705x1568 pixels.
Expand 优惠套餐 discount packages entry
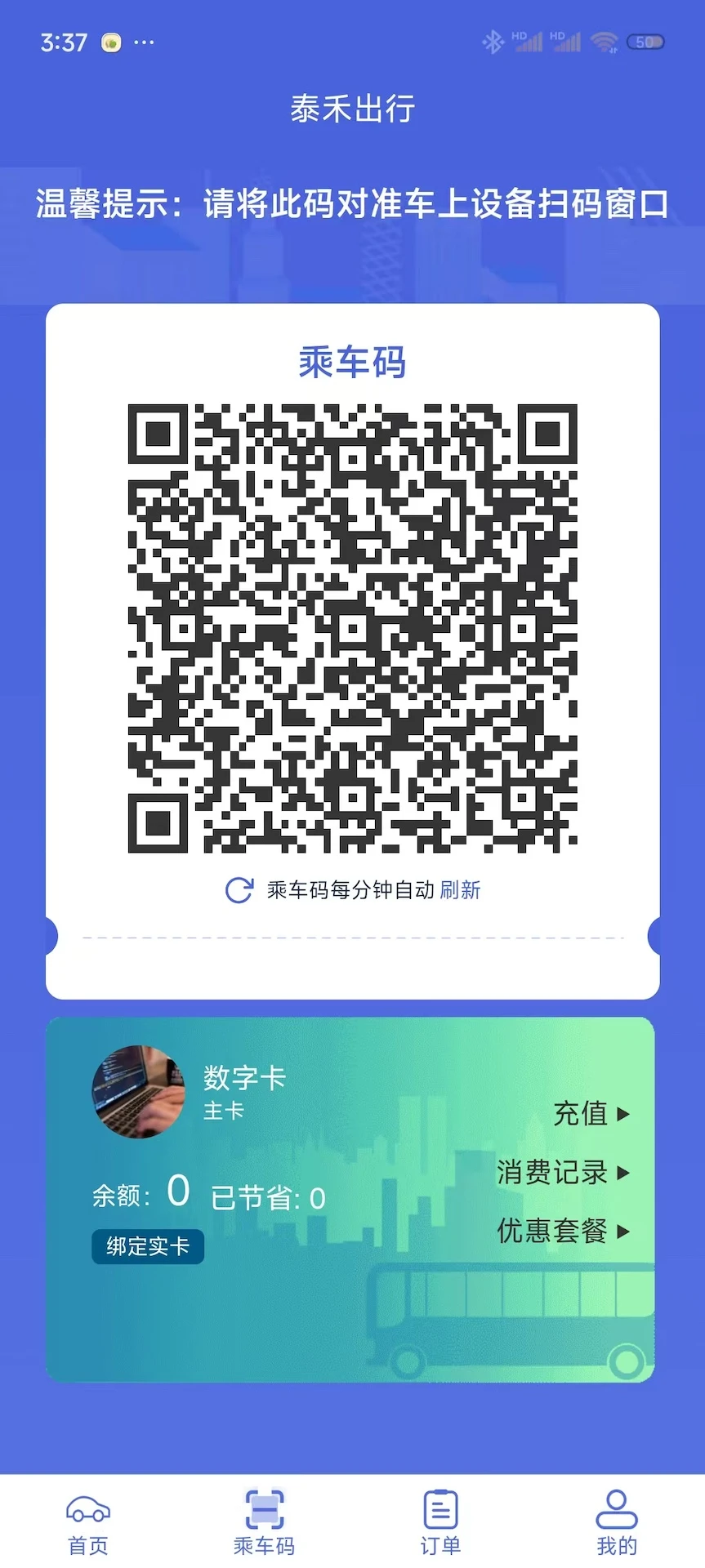coord(565,1232)
